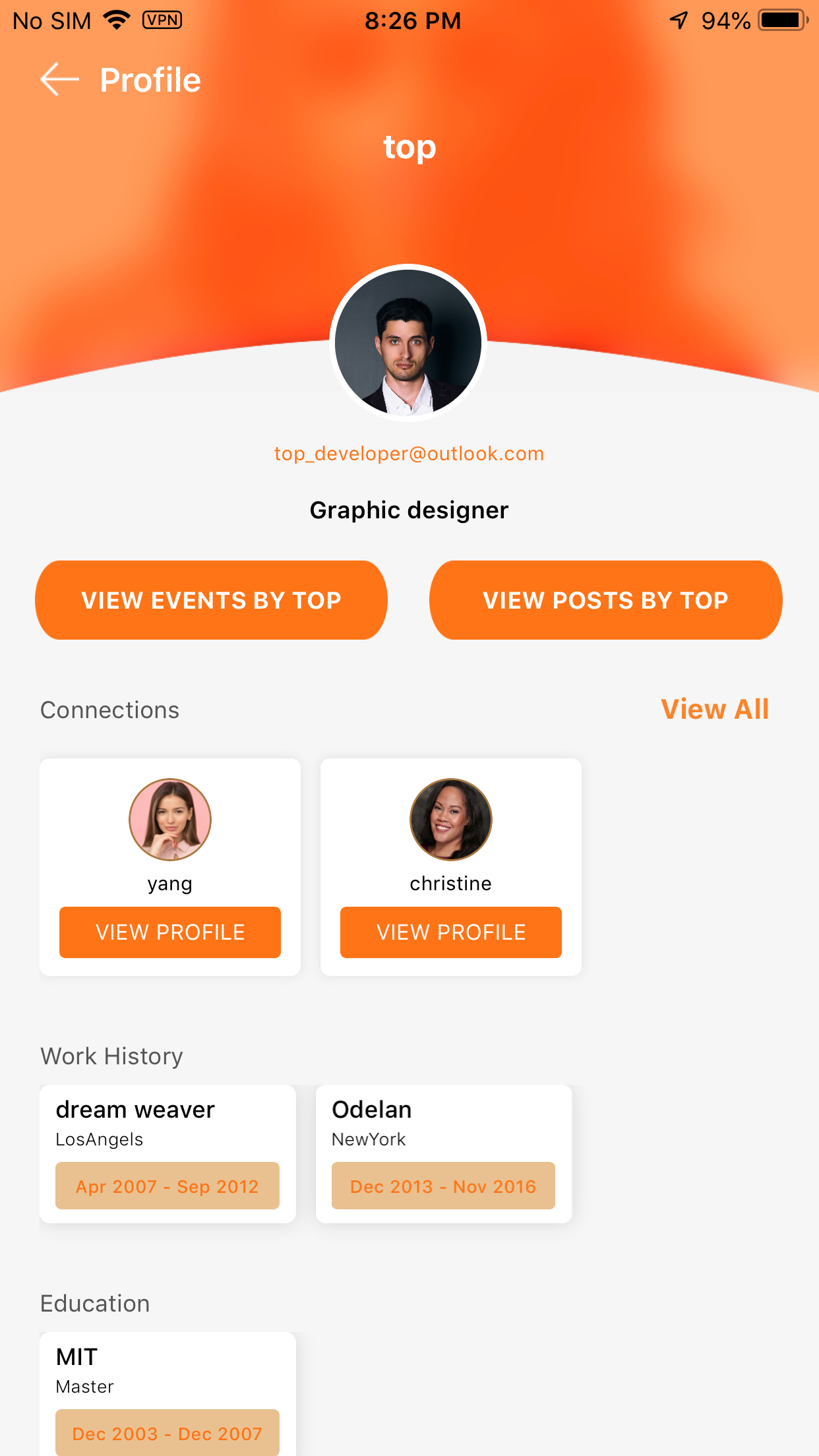The image size is (819, 1456).
Task: View all connections
Action: pyautogui.click(x=715, y=710)
